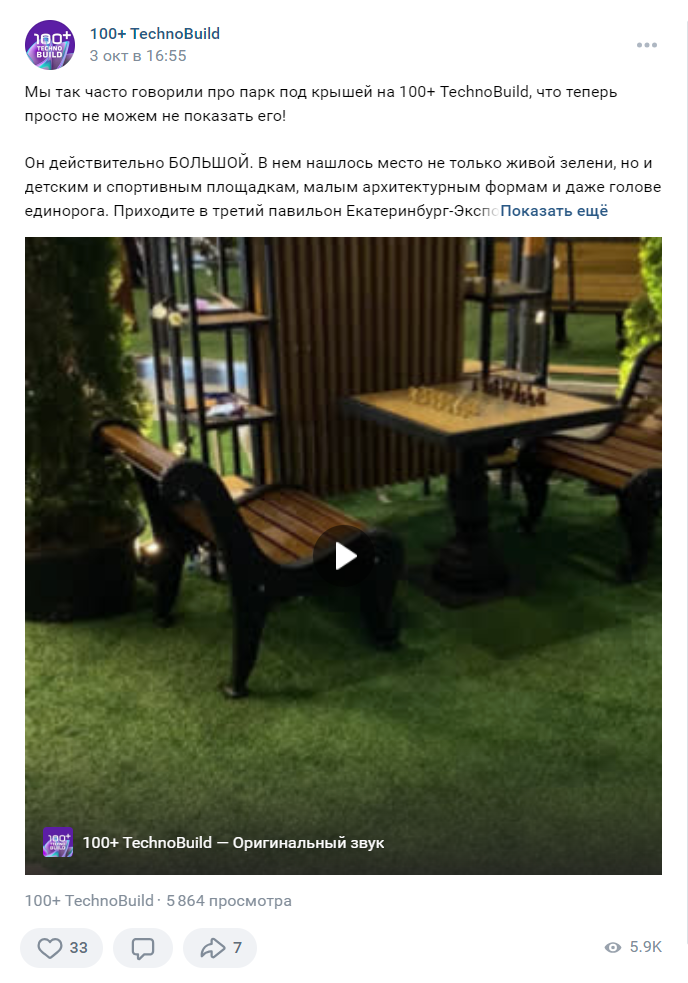This screenshot has height=983, width=688.
Task: Expand post text with Показать ещё
Action: [554, 211]
